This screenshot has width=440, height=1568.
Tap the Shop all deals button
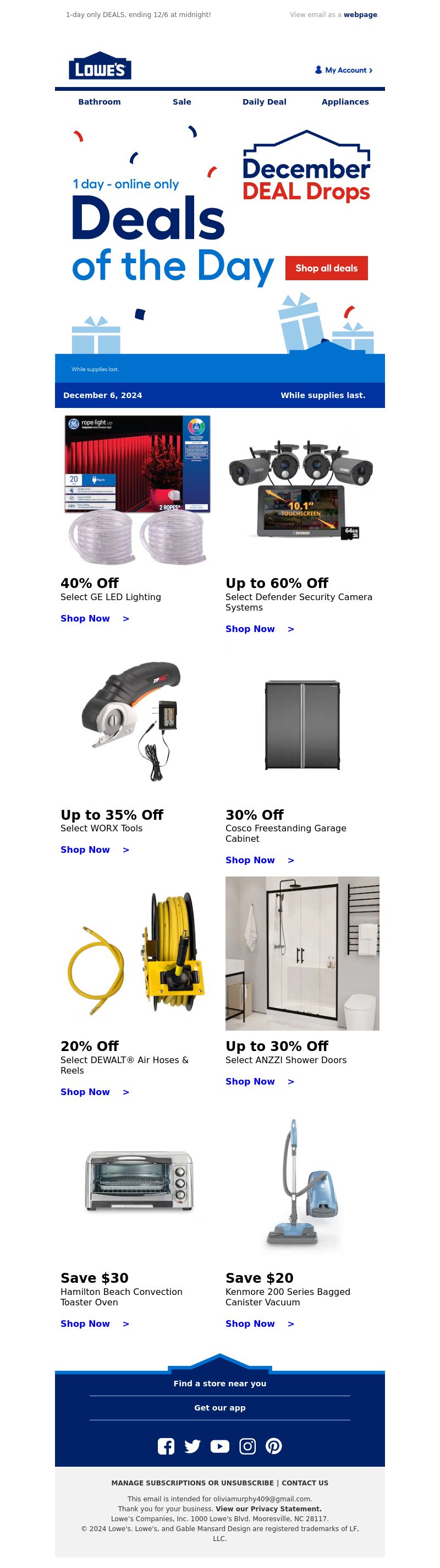pos(326,268)
